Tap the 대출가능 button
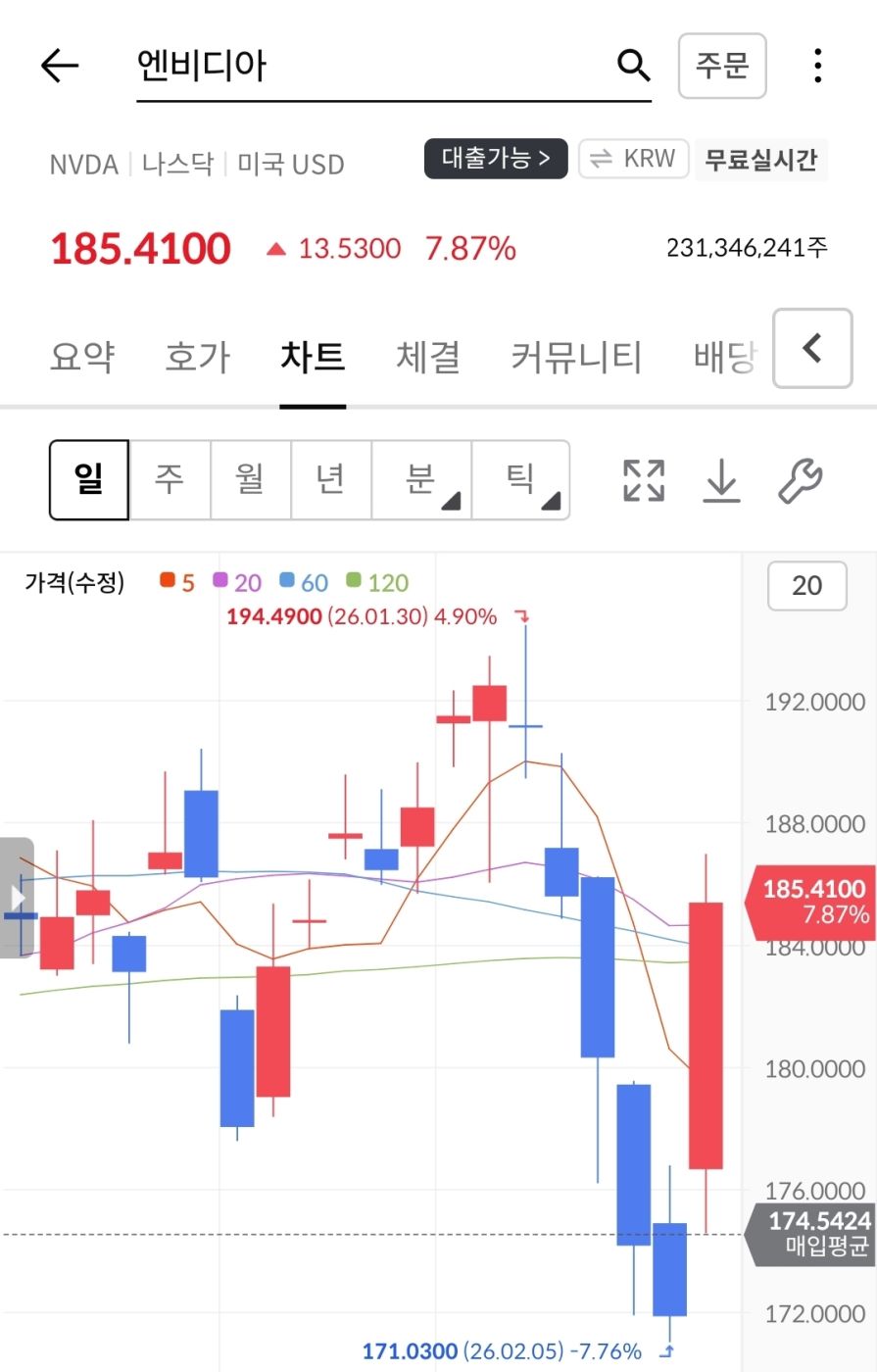The height and width of the screenshot is (1372, 877). click(x=495, y=159)
